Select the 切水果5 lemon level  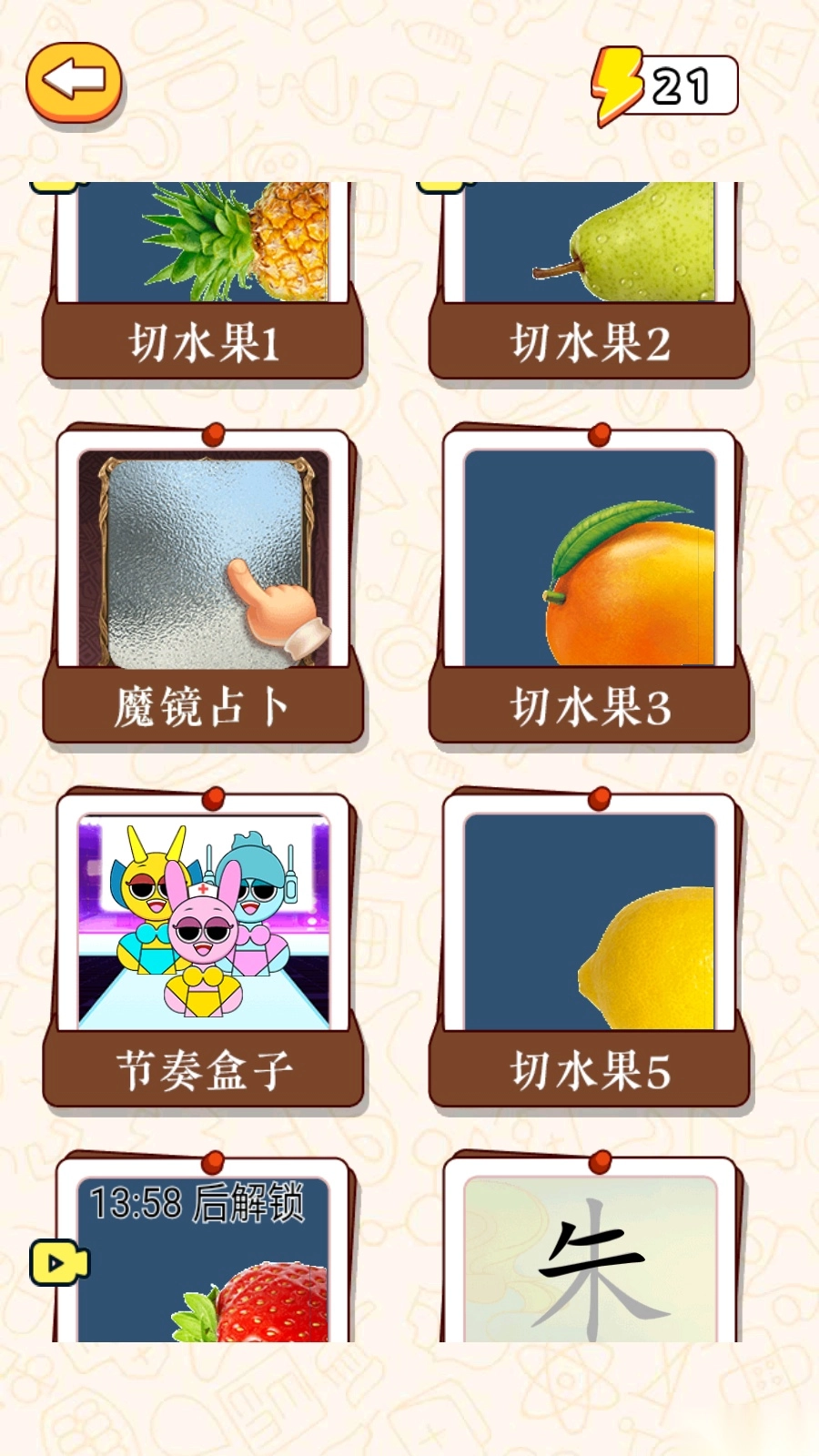tap(590, 946)
